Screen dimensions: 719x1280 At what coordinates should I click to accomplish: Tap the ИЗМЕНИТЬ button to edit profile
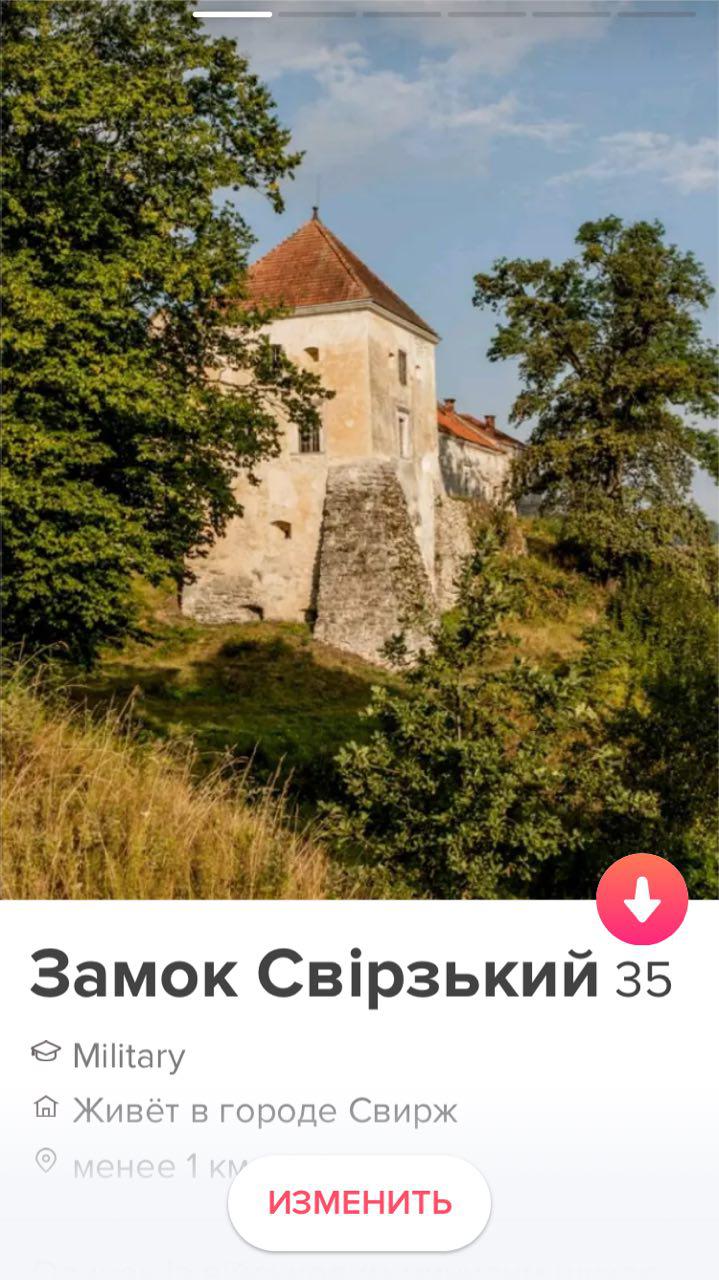(359, 1203)
